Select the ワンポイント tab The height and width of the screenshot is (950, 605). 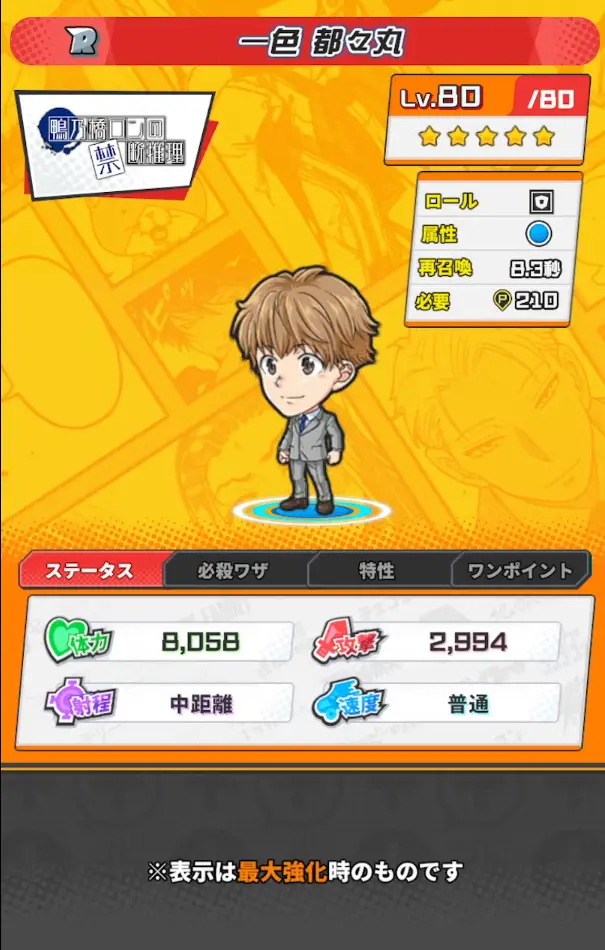(x=520, y=571)
